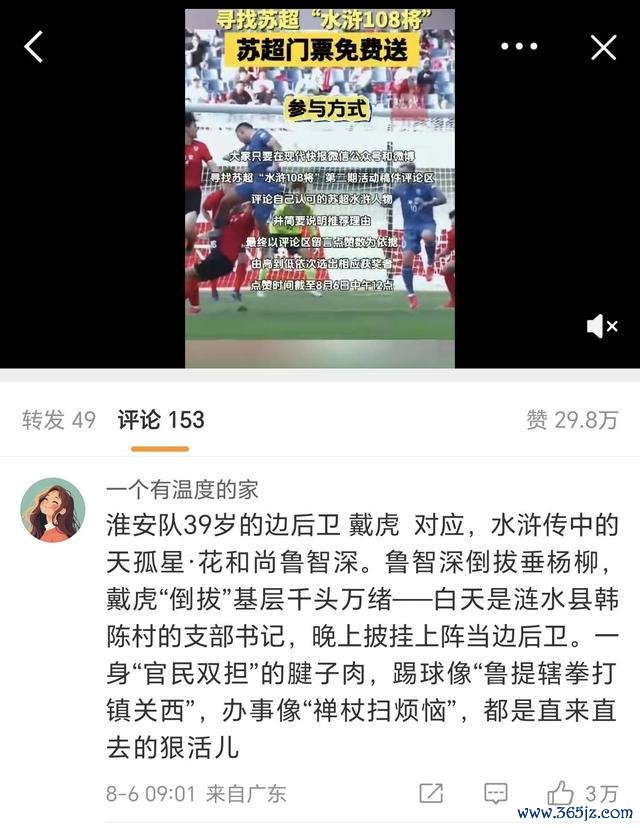Open the 赞 29.8万 likes tab
Image resolution: width=640 pixels, height=828 pixels.
point(571,420)
